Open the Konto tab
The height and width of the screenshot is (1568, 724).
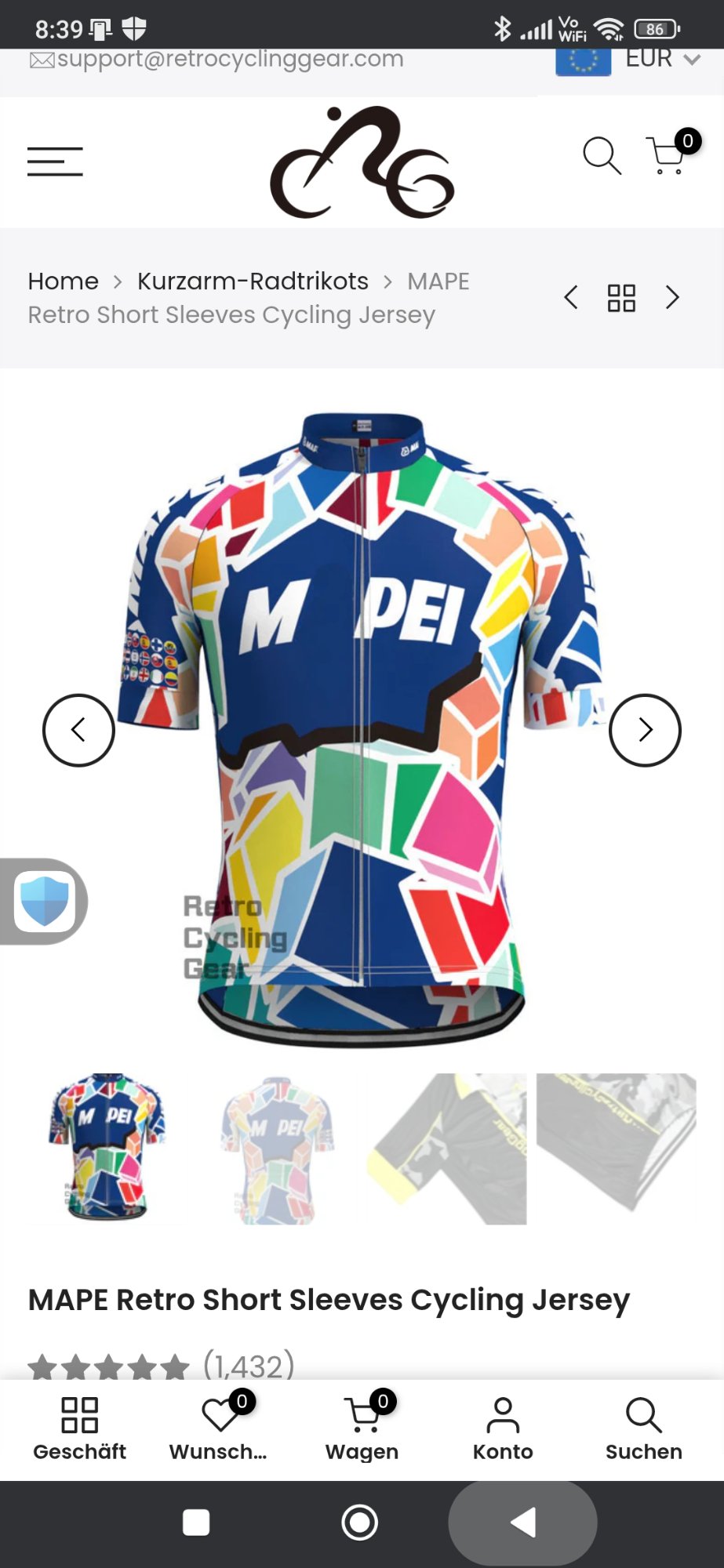pos(503,1428)
